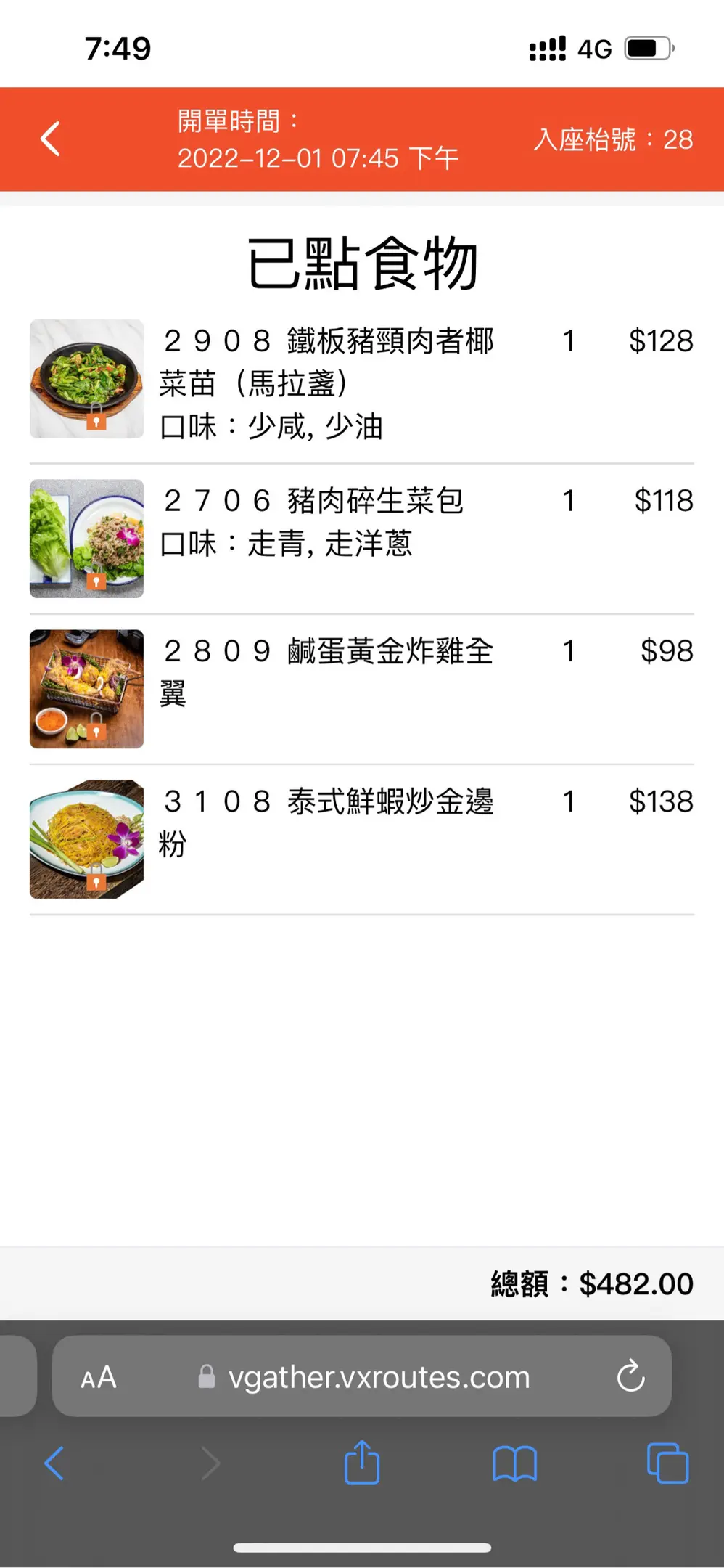Go to the previous page in Safari
The width and height of the screenshot is (724, 1568).
pyautogui.click(x=54, y=1463)
